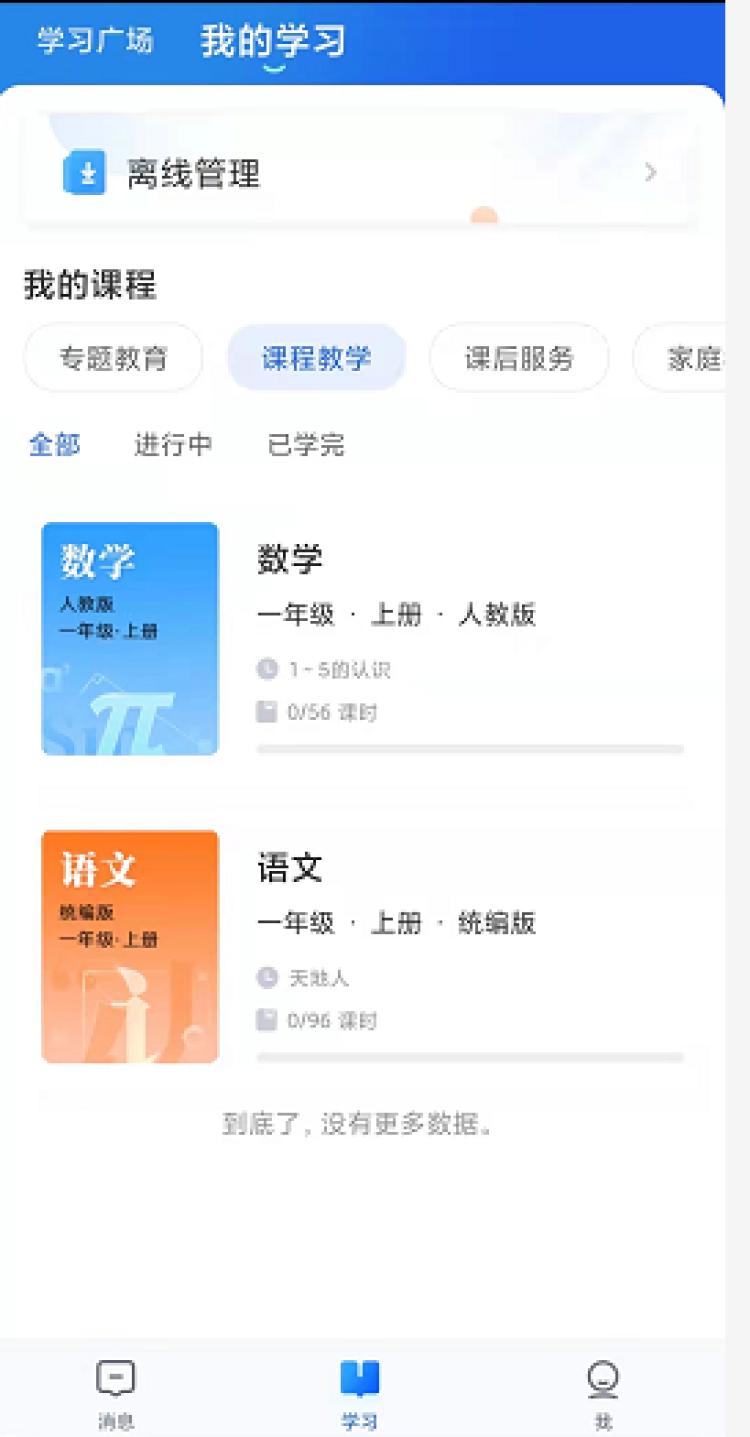This screenshot has height=1437, width=750.
Task: Tap the 学习 bottom tab
Action: pos(360,1392)
